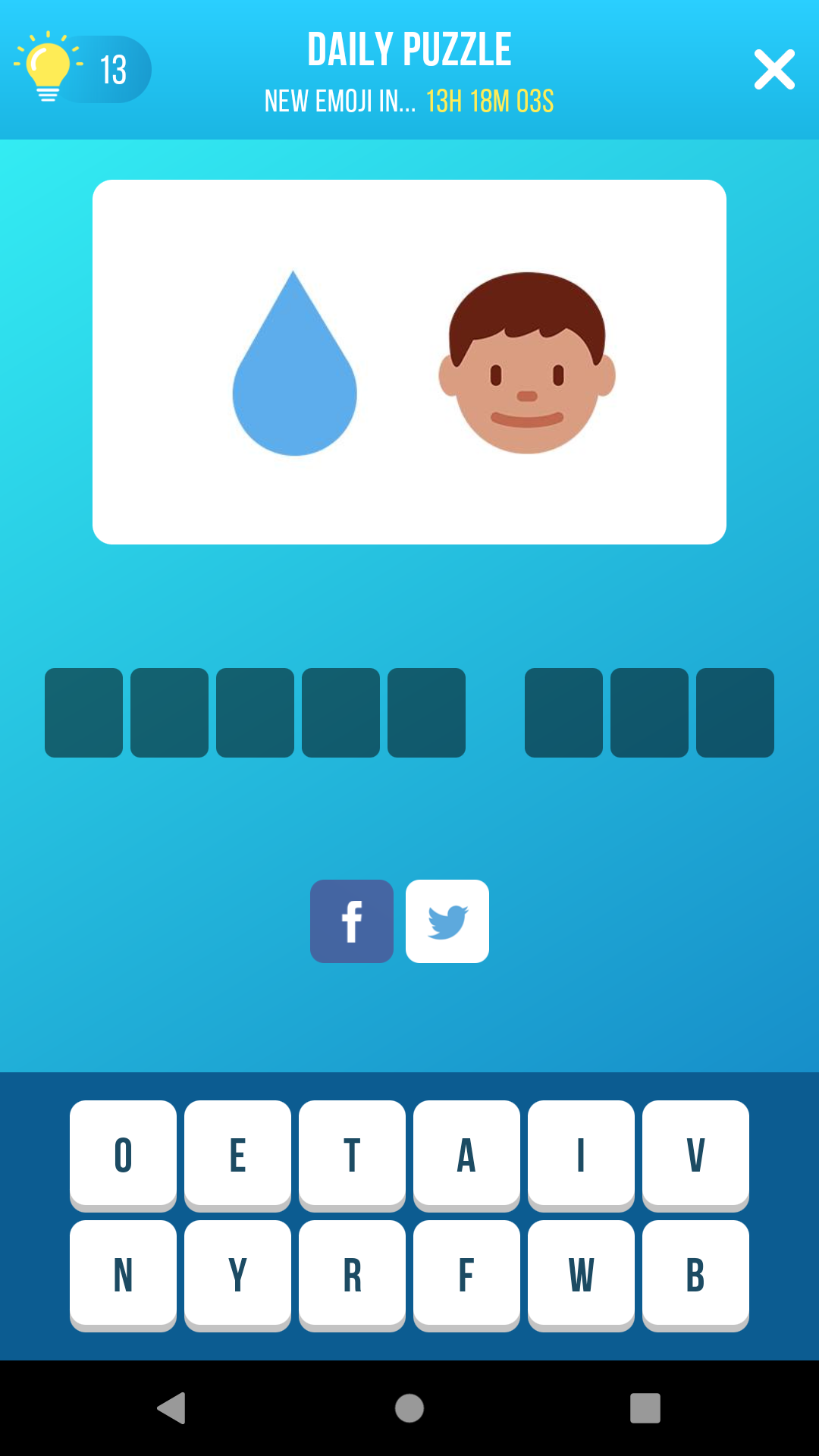Select the letter O tile
Image resolution: width=819 pixels, height=1456 pixels.
pos(123,1153)
